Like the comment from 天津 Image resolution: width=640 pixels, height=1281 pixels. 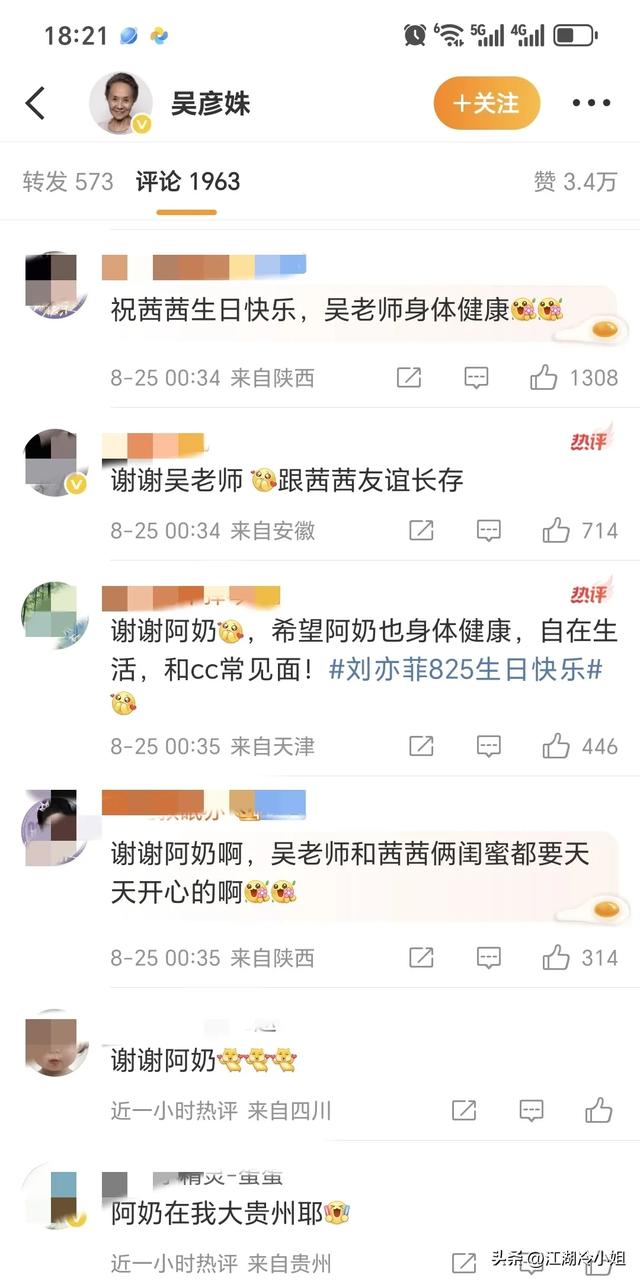(x=556, y=746)
